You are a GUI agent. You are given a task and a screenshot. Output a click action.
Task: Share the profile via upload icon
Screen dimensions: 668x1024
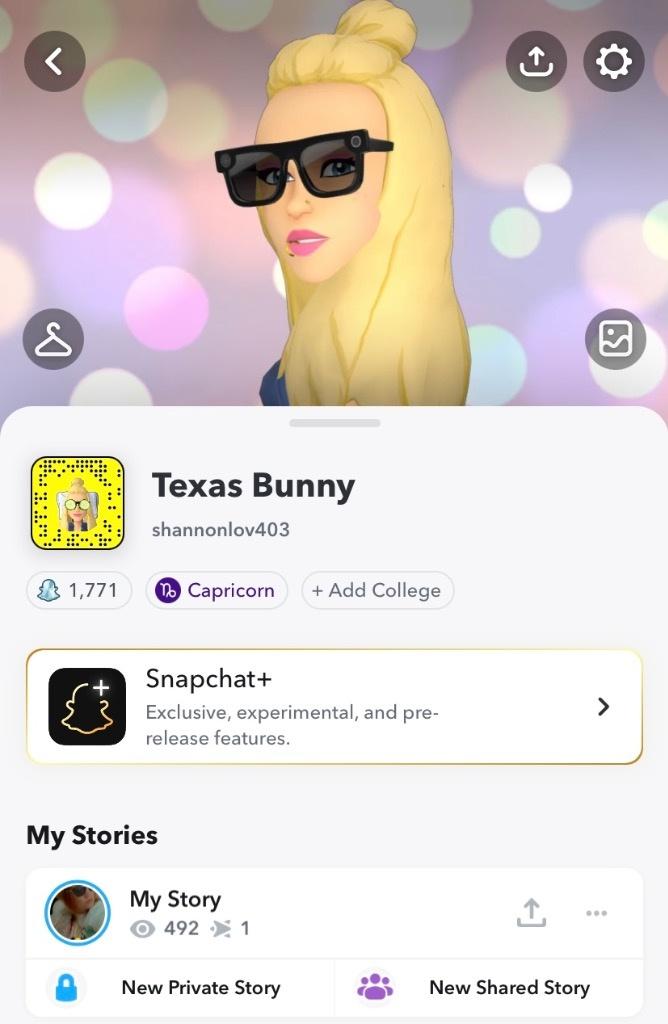(537, 62)
